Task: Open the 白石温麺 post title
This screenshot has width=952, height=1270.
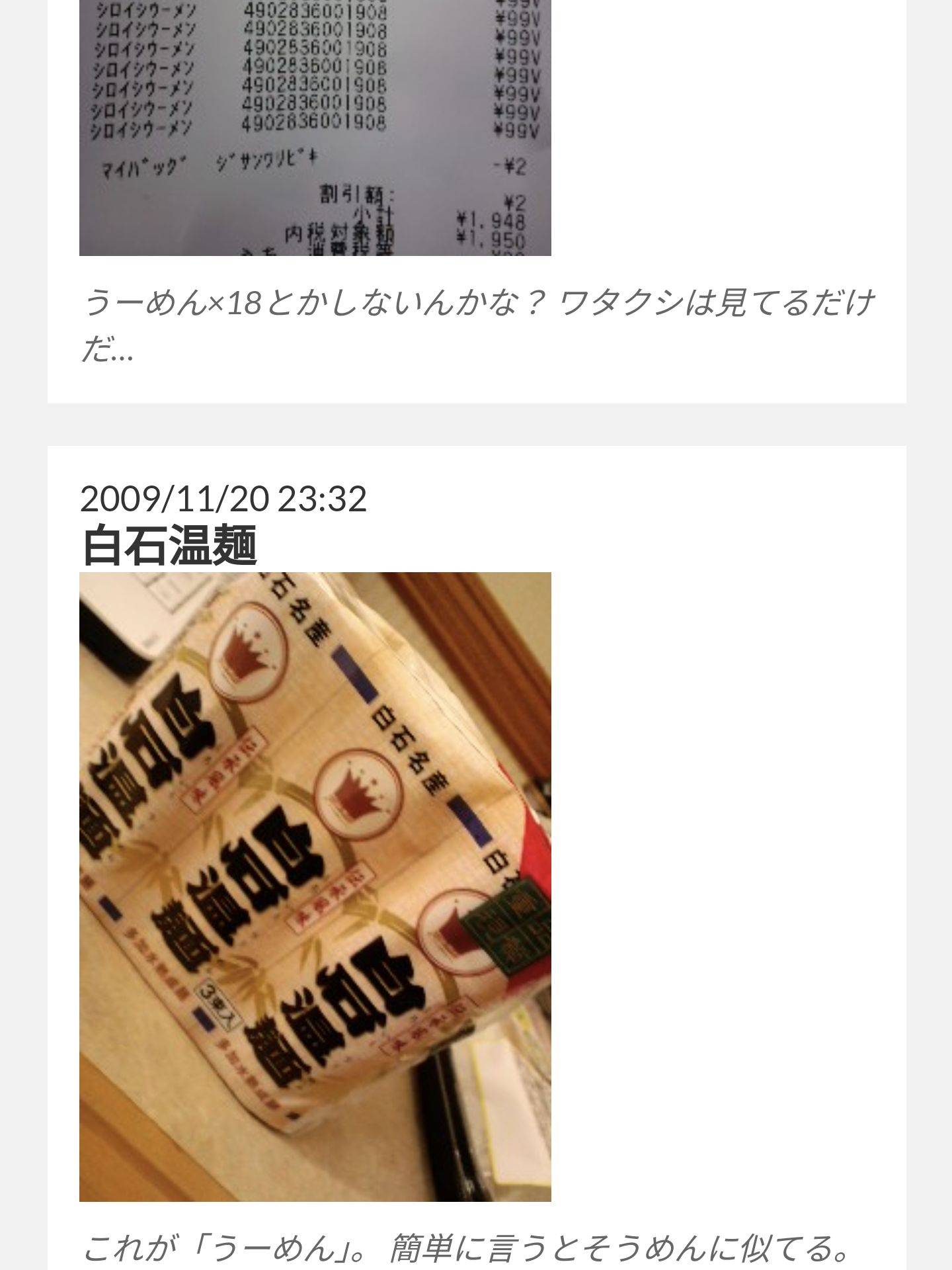Action: tap(168, 546)
